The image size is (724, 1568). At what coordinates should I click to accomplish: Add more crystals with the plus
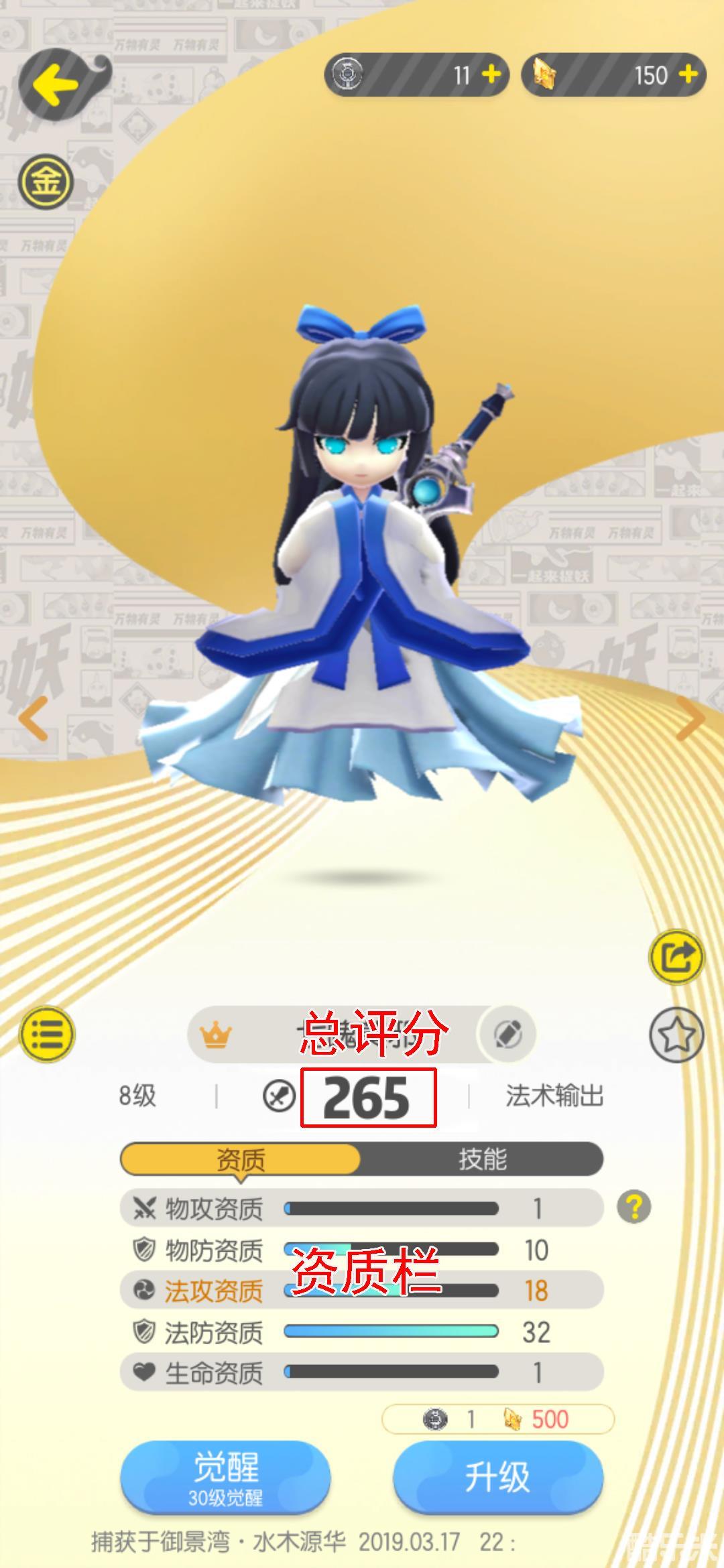tap(688, 74)
